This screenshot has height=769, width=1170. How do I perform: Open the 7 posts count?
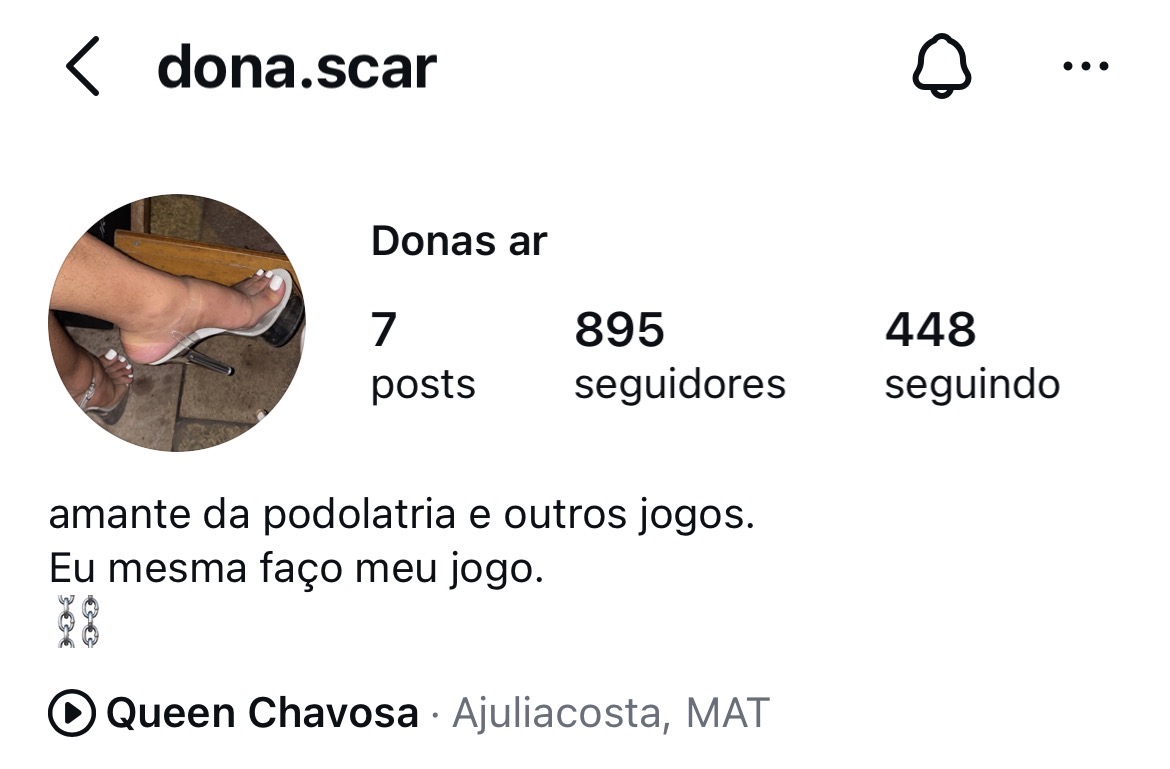click(x=423, y=356)
